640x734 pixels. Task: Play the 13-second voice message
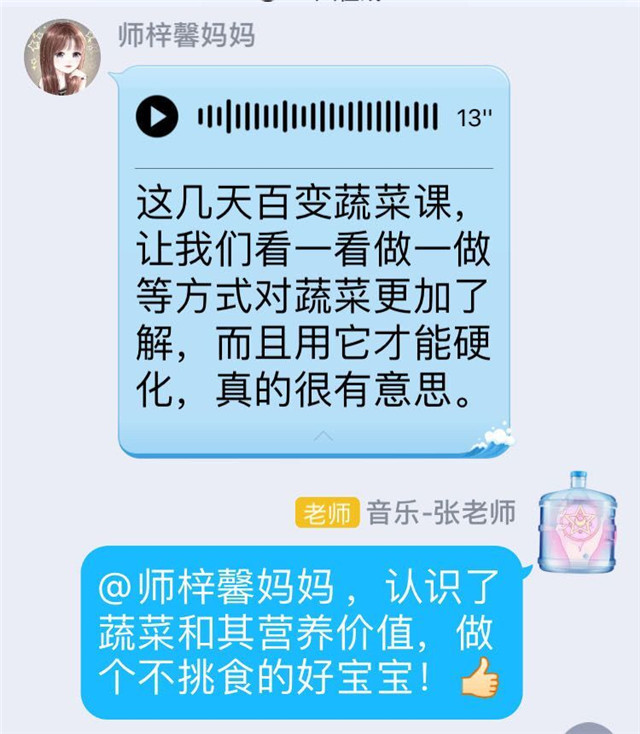pyautogui.click(x=157, y=117)
